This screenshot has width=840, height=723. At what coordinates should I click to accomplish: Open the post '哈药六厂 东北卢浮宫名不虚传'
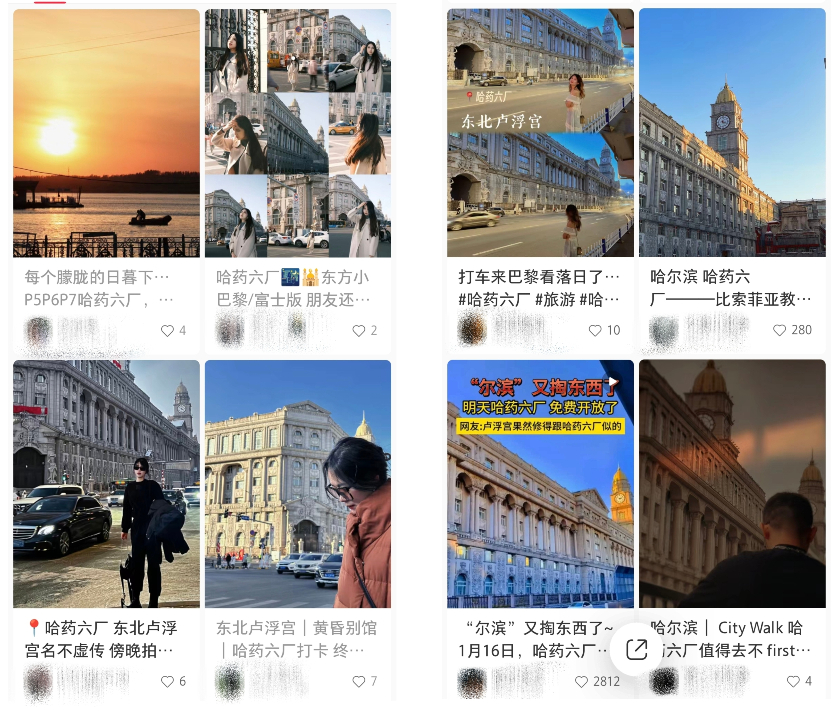point(106,484)
